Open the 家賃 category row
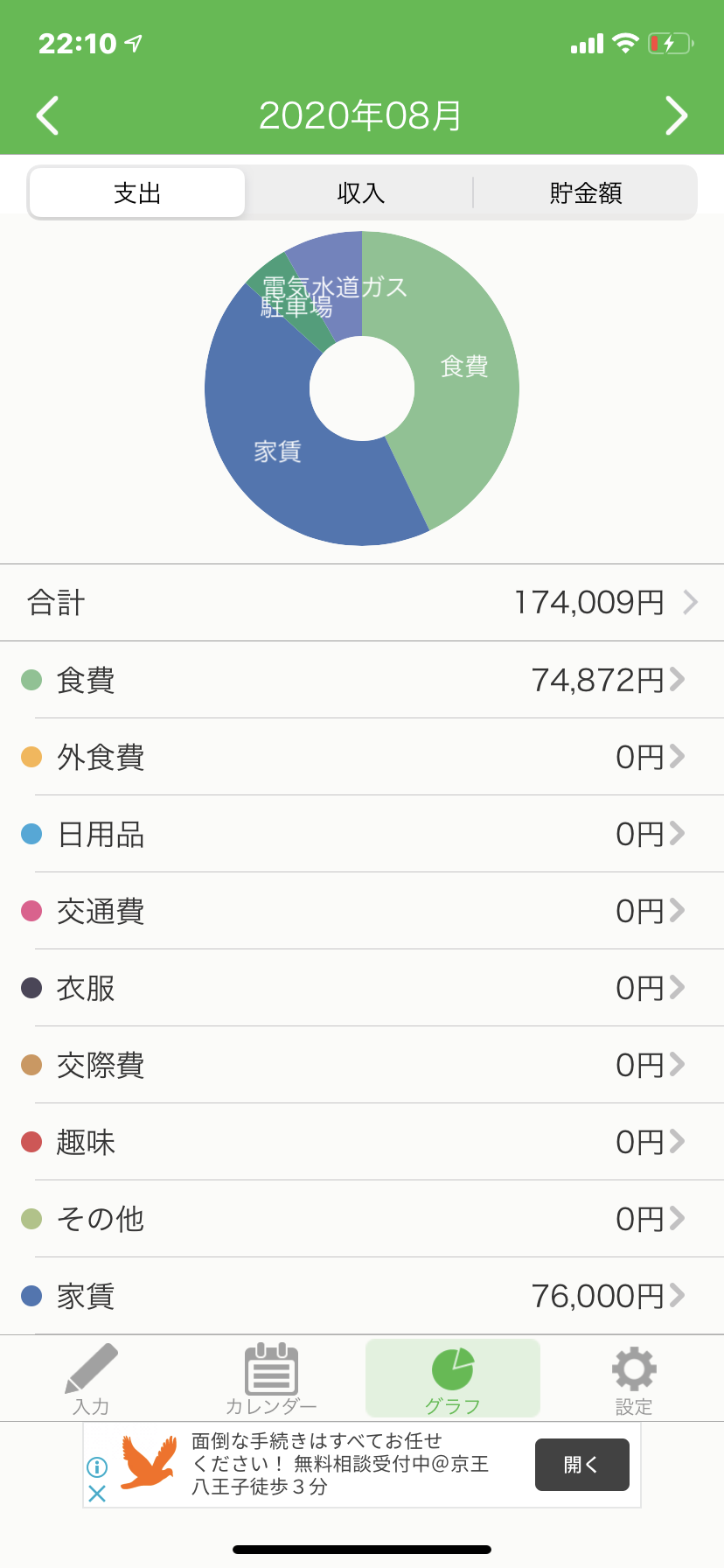The width and height of the screenshot is (724, 1568). pos(362,1296)
